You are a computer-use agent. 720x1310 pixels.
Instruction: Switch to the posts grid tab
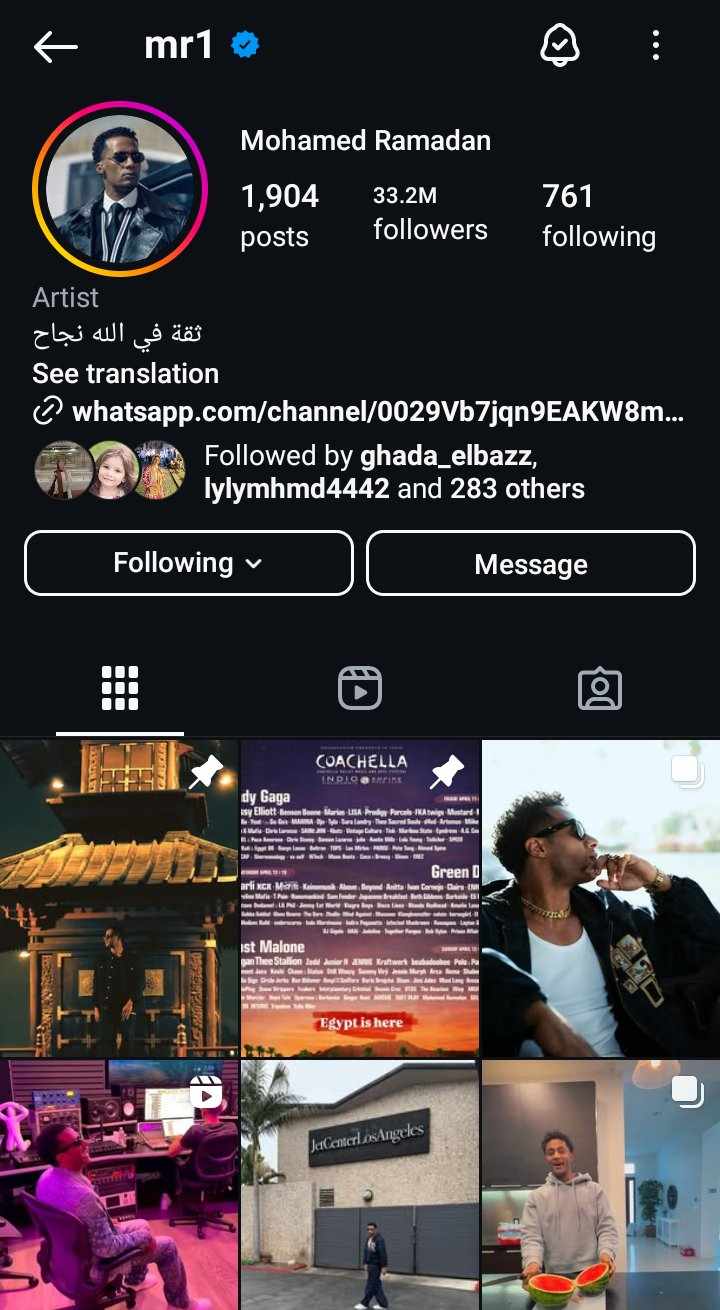pos(120,688)
